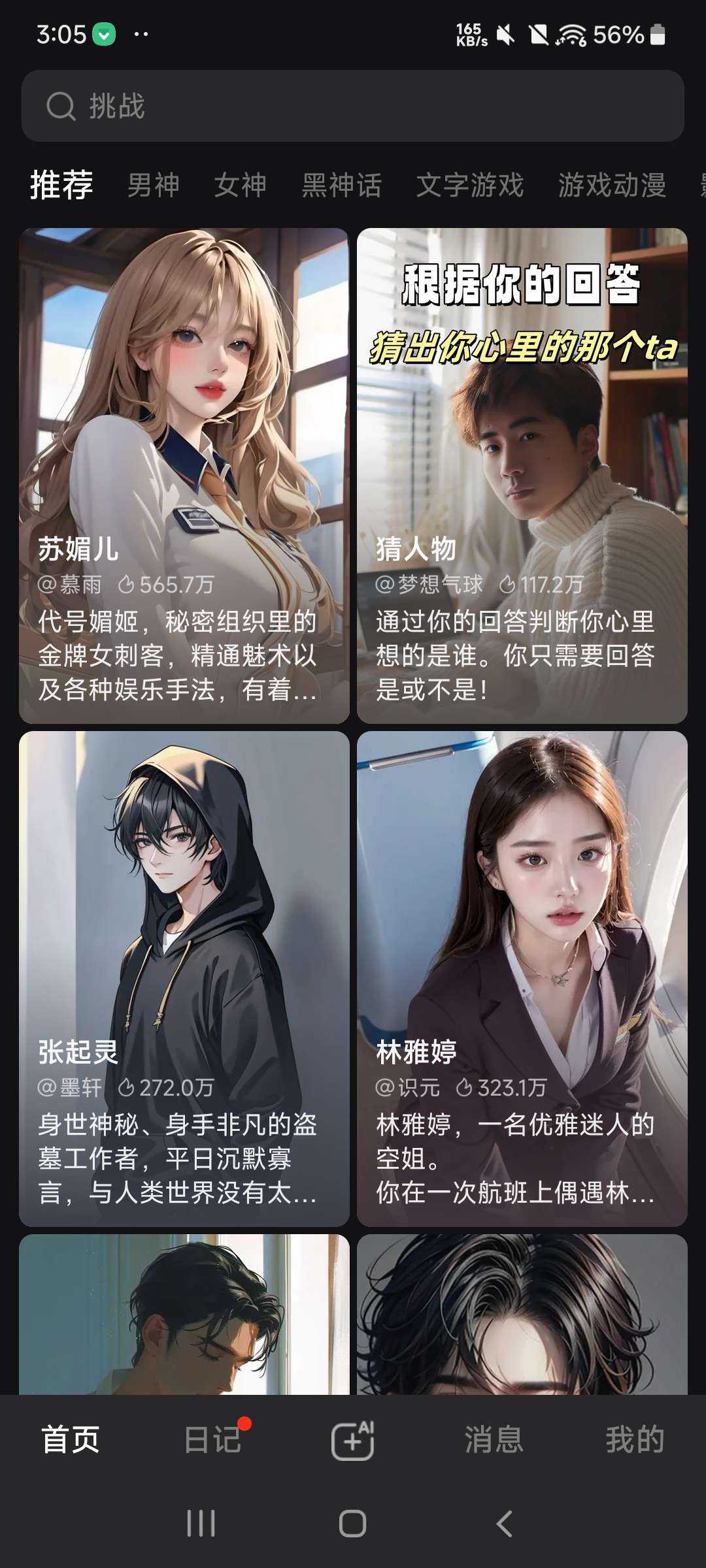Tap the 首页 home tab
706x1568 pixels.
[x=71, y=1440]
